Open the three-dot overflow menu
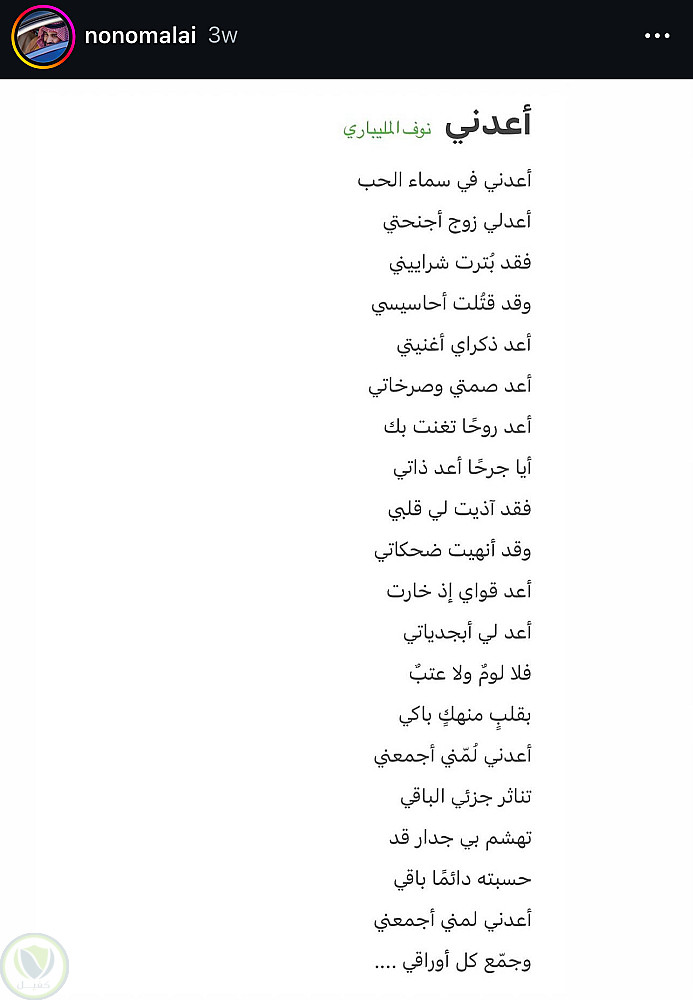The image size is (693, 1000). [x=657, y=36]
